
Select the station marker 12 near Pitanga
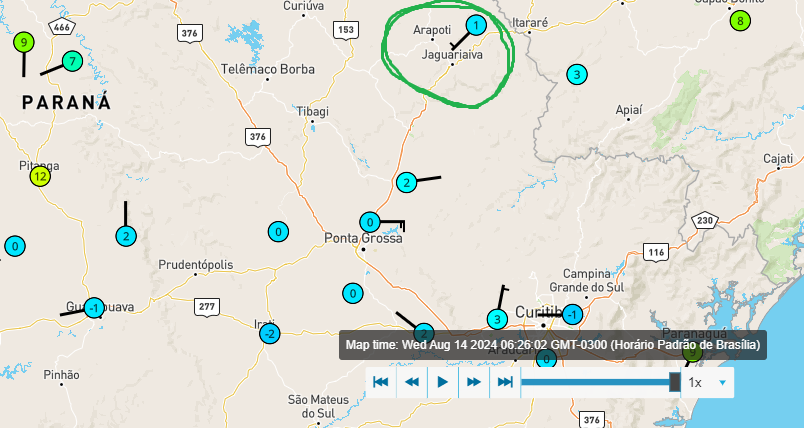(x=39, y=177)
